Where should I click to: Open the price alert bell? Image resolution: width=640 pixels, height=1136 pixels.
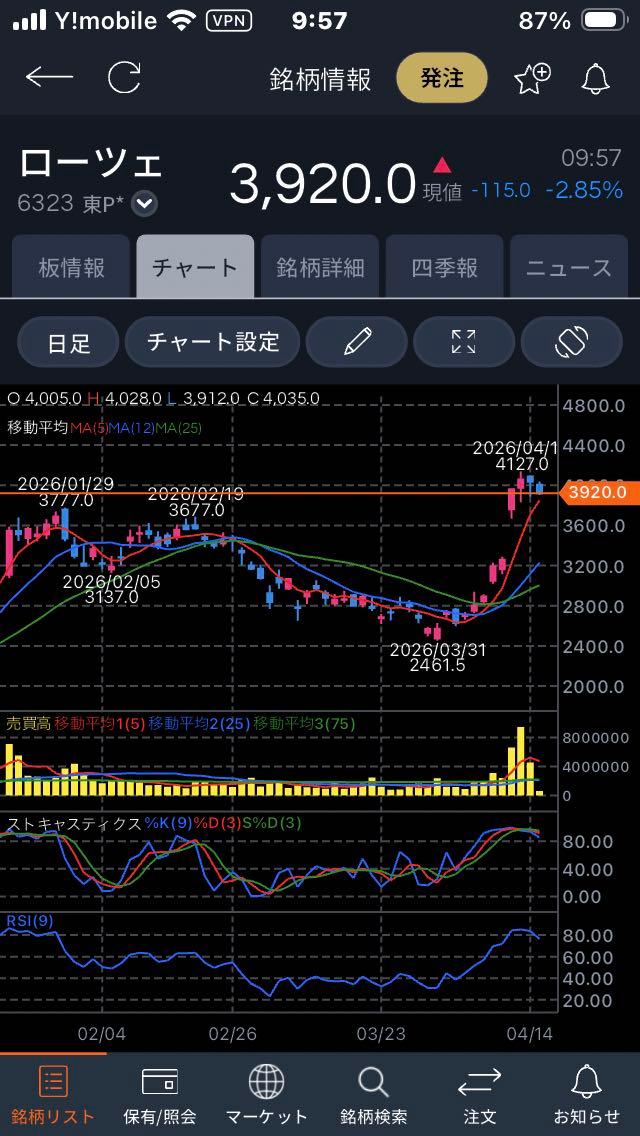pyautogui.click(x=596, y=78)
